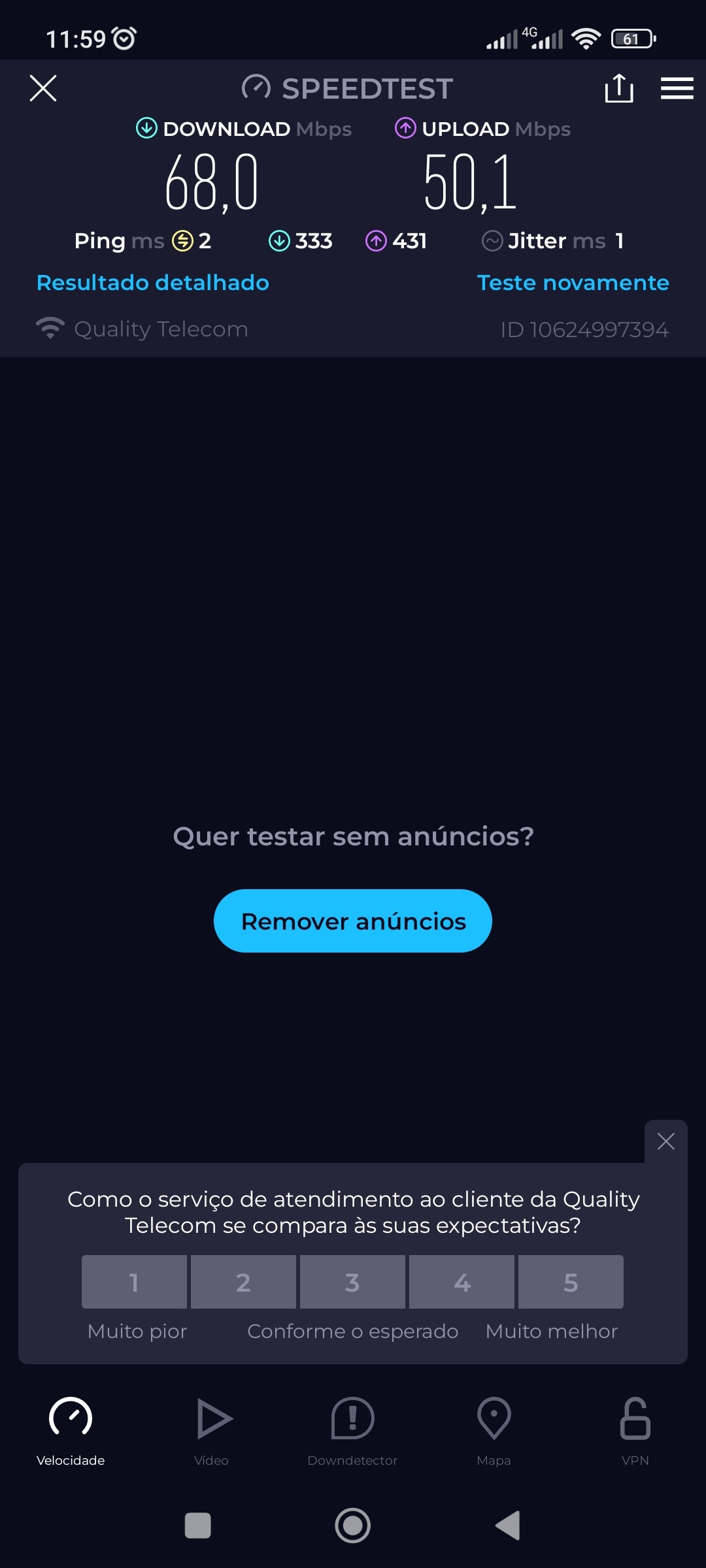Viewport: 706px width, 1568px height.
Task: Close the speed test result
Action: point(43,88)
